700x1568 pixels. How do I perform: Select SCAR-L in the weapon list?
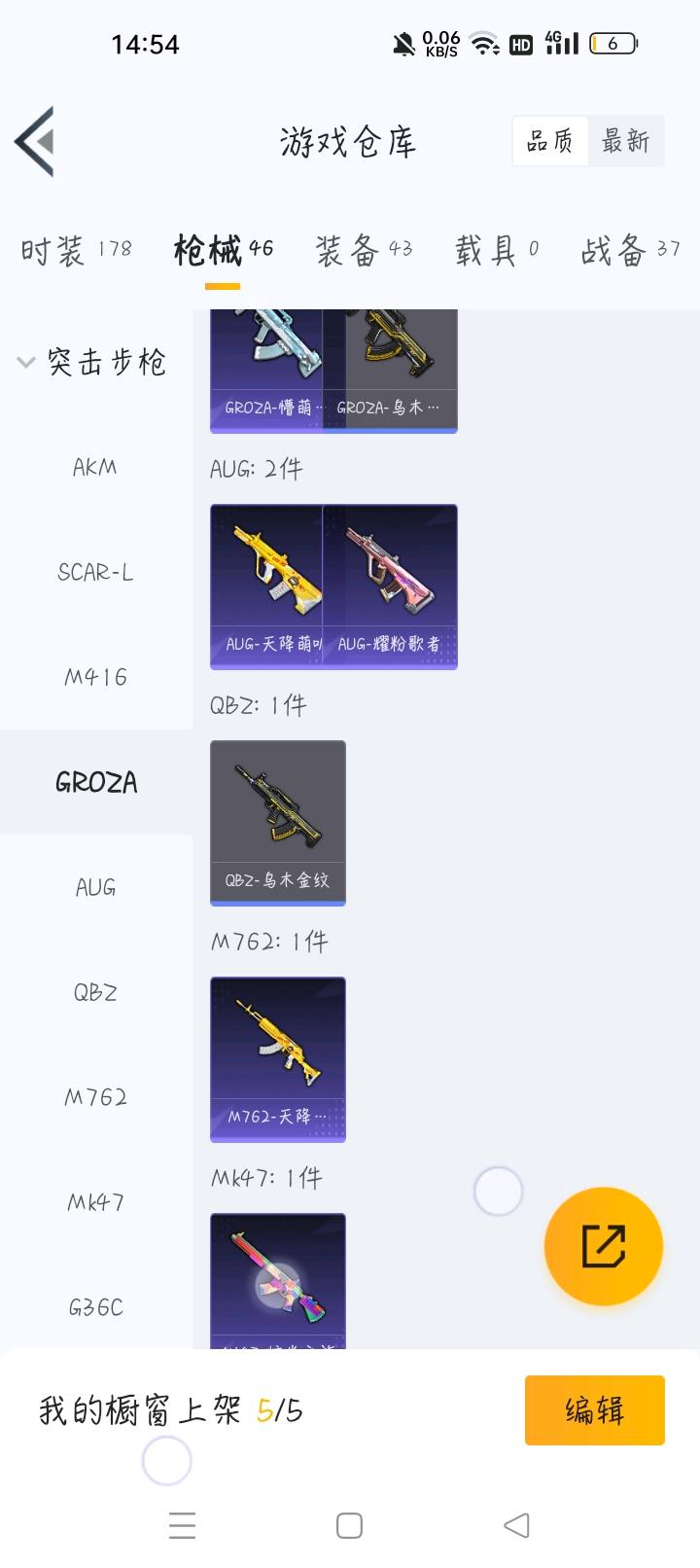[x=95, y=572]
